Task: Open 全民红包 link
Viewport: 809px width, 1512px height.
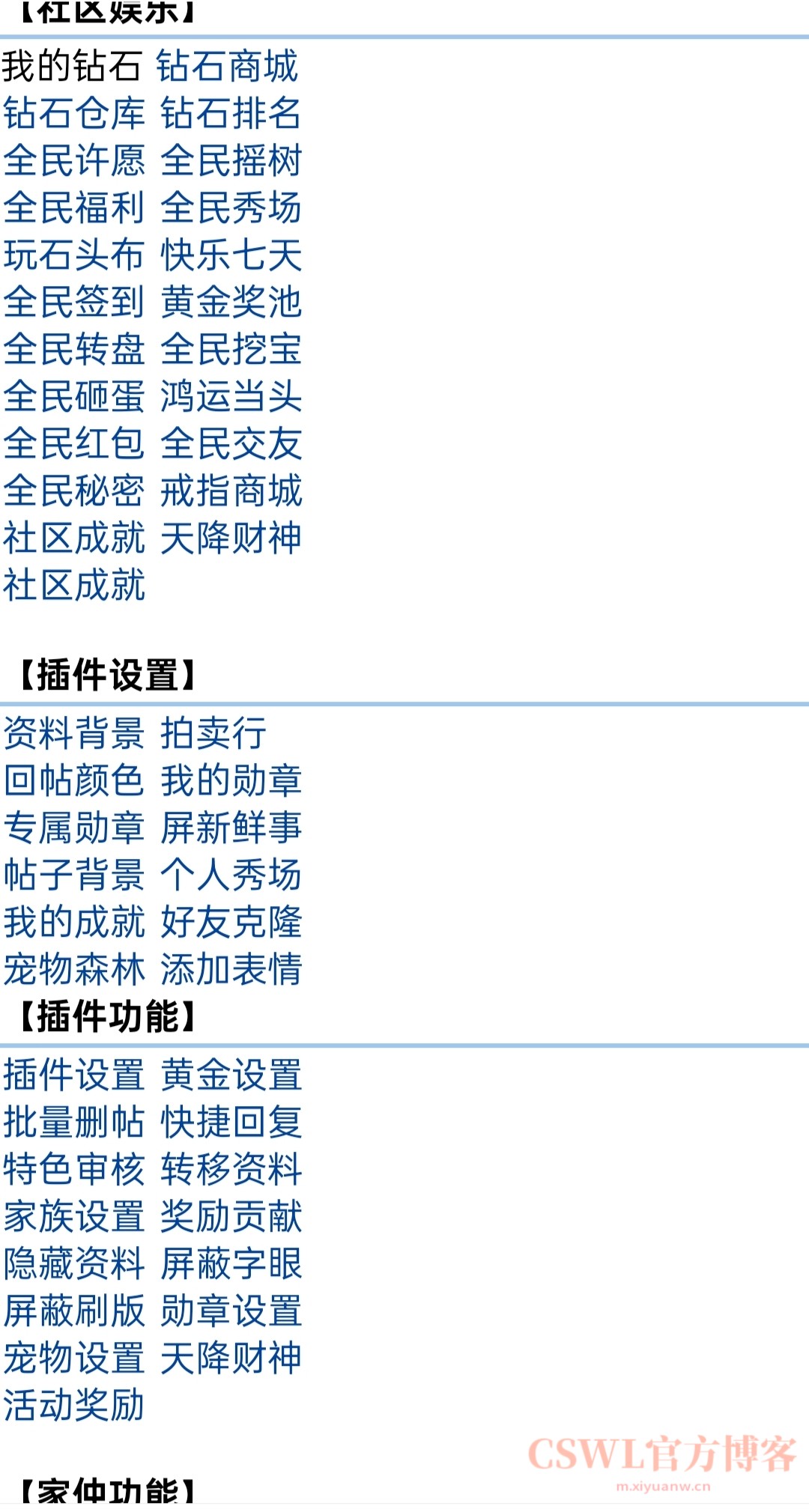Action: [73, 444]
